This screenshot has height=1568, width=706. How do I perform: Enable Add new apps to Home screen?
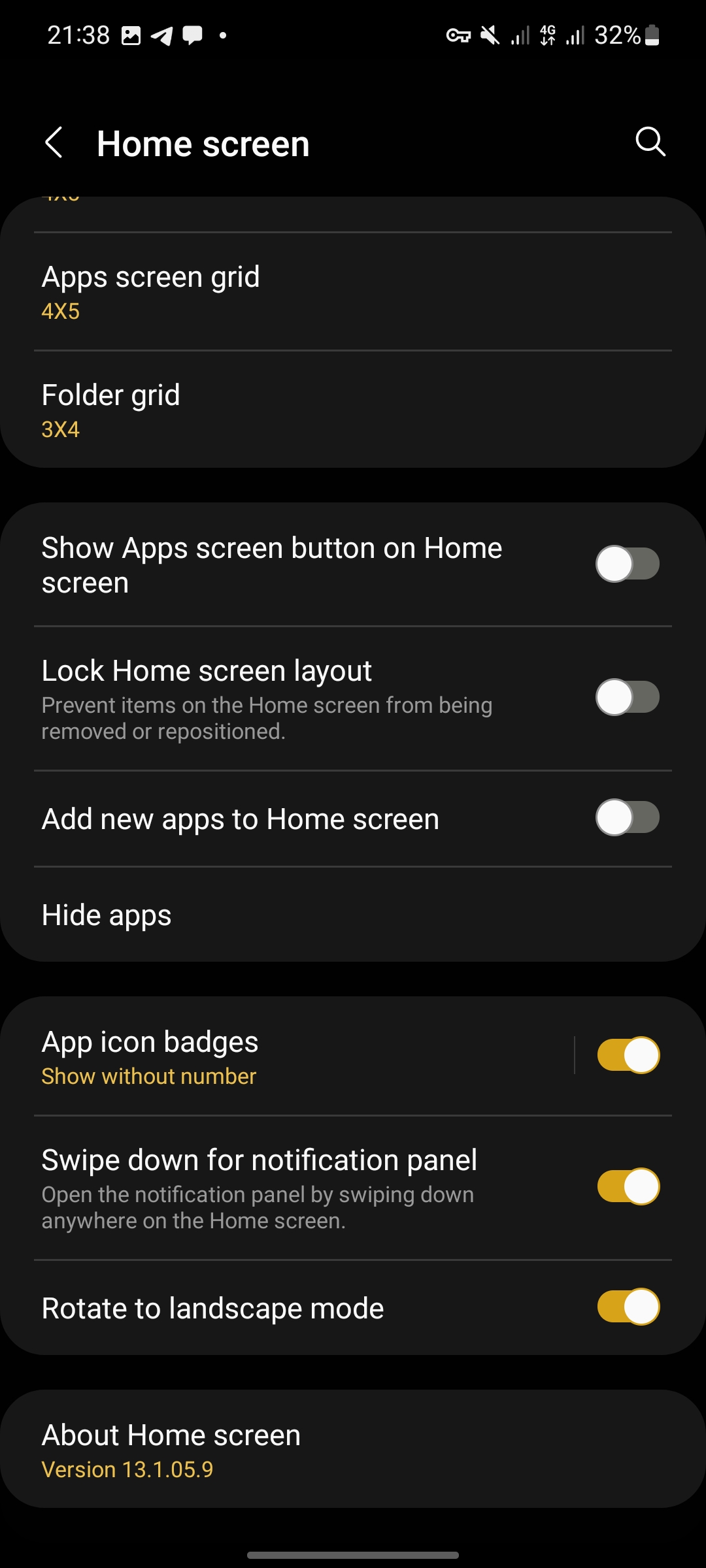point(627,818)
